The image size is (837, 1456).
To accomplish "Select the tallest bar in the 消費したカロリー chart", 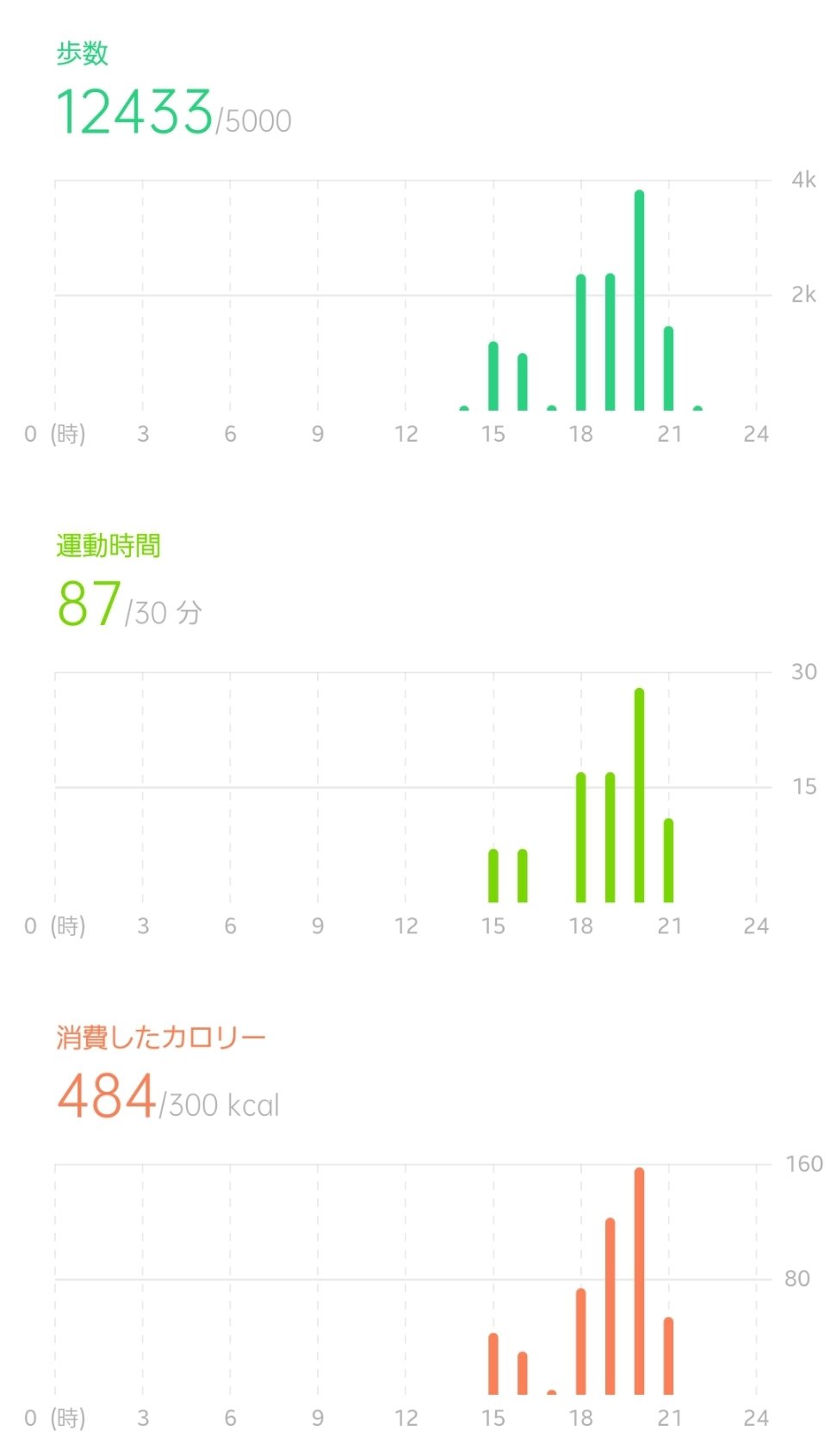I will tap(639, 1281).
